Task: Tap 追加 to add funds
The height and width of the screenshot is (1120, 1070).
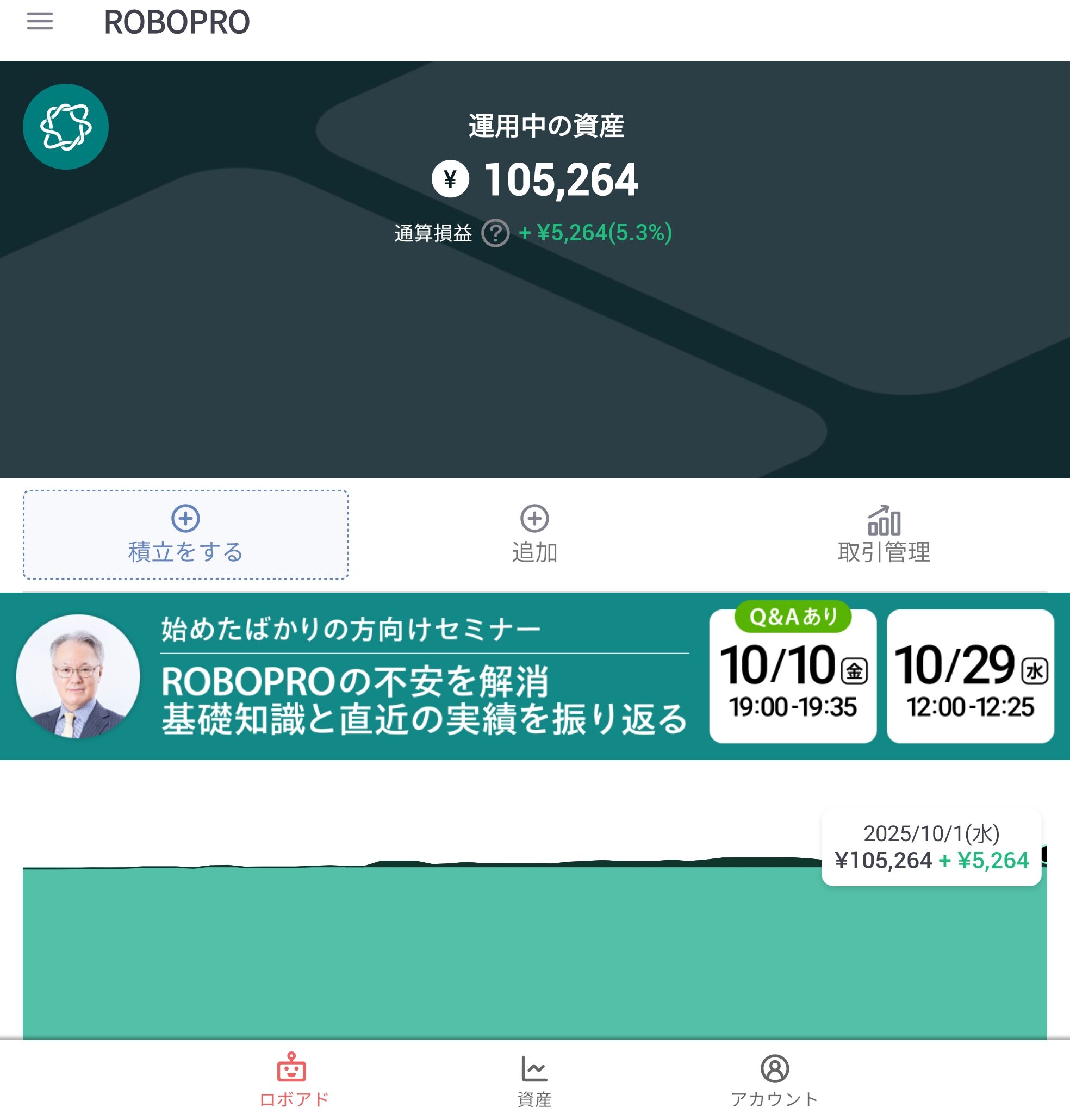Action: (534, 535)
